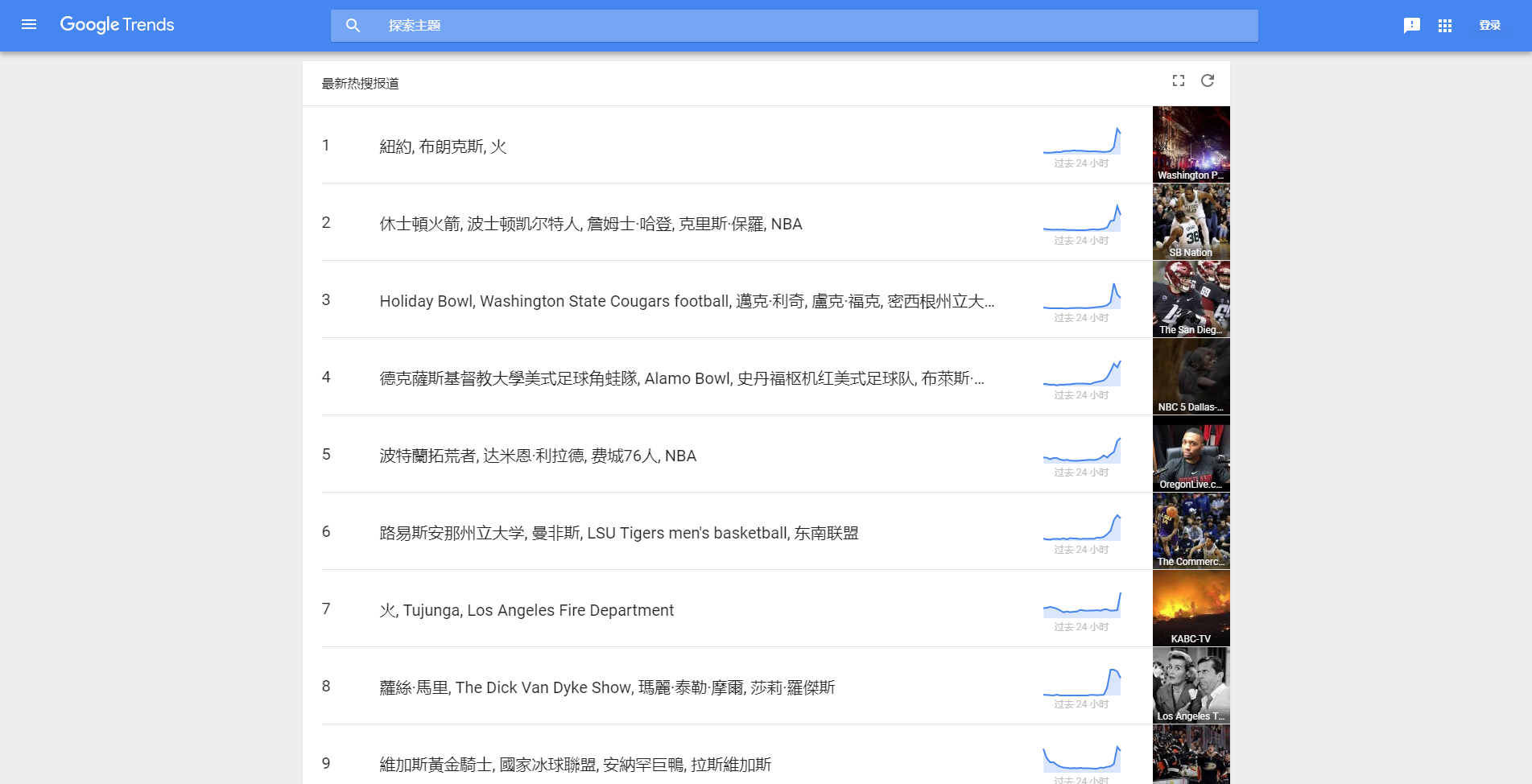Open the Alamo Bowl trend row

(681, 378)
